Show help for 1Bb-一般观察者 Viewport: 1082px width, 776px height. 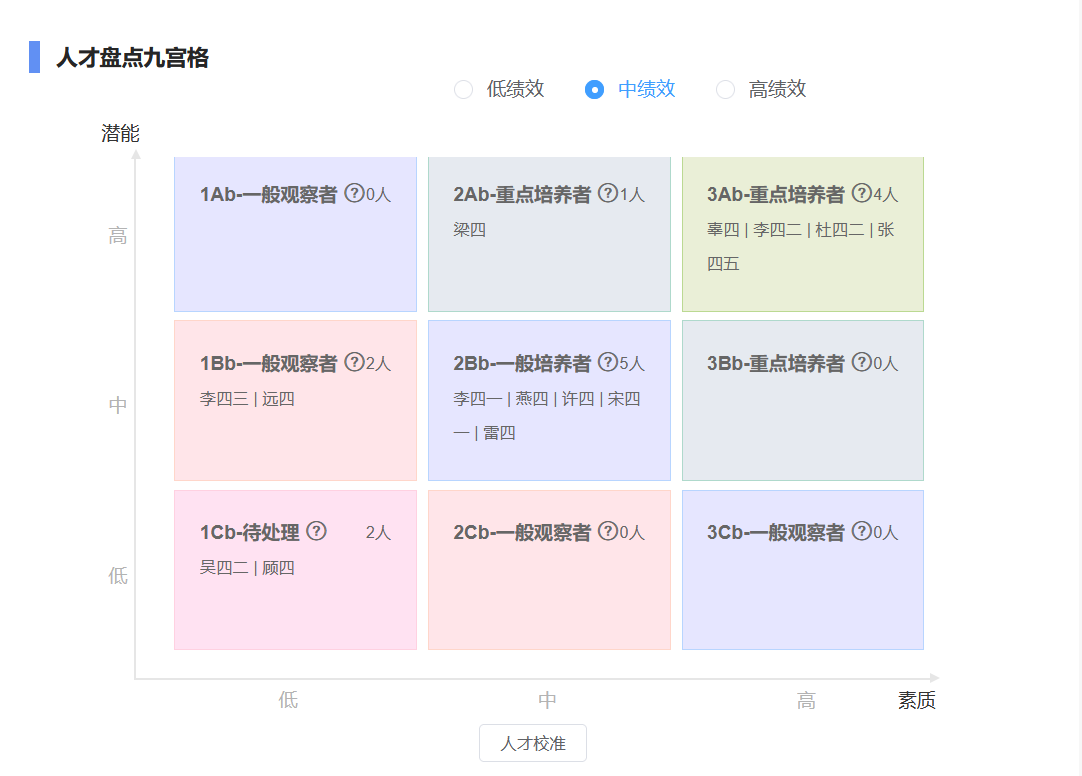click(x=354, y=362)
